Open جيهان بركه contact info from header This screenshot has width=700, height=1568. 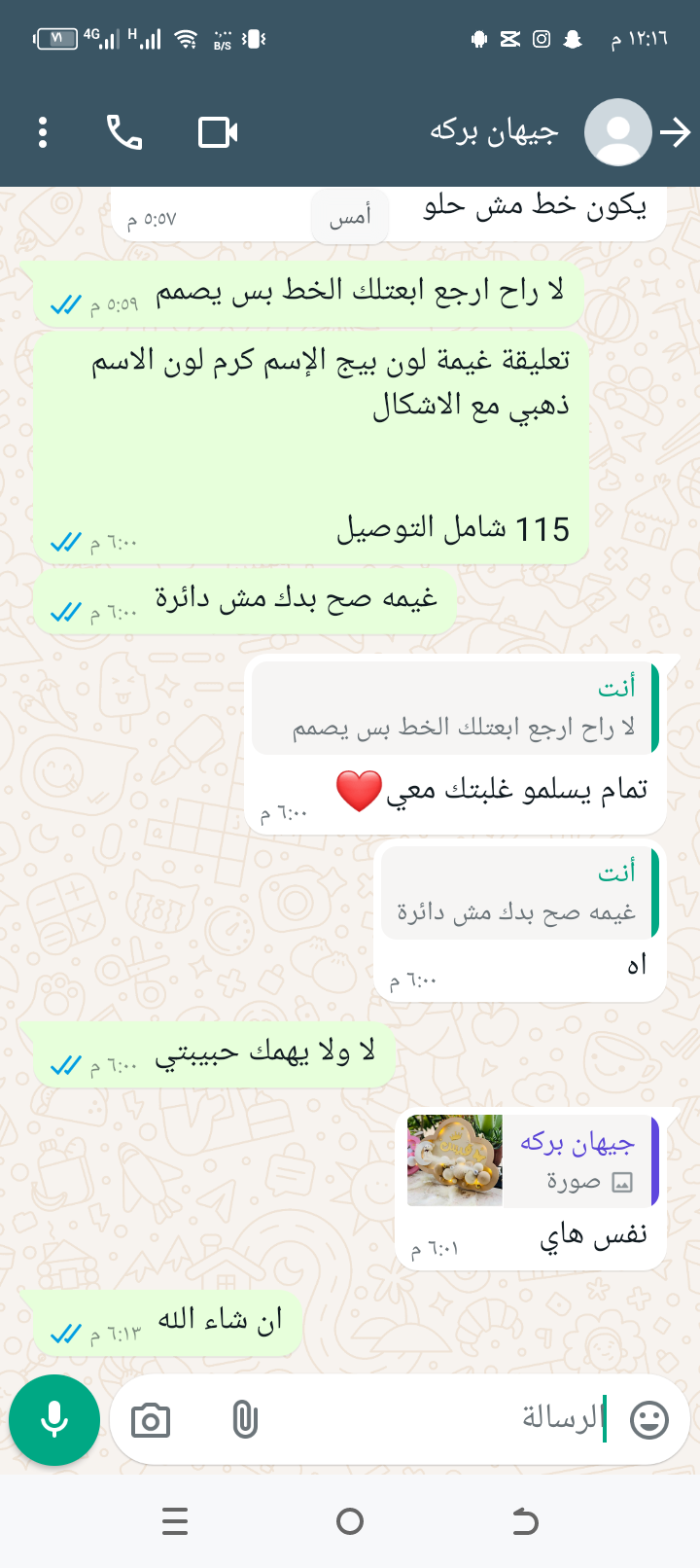coord(494,132)
